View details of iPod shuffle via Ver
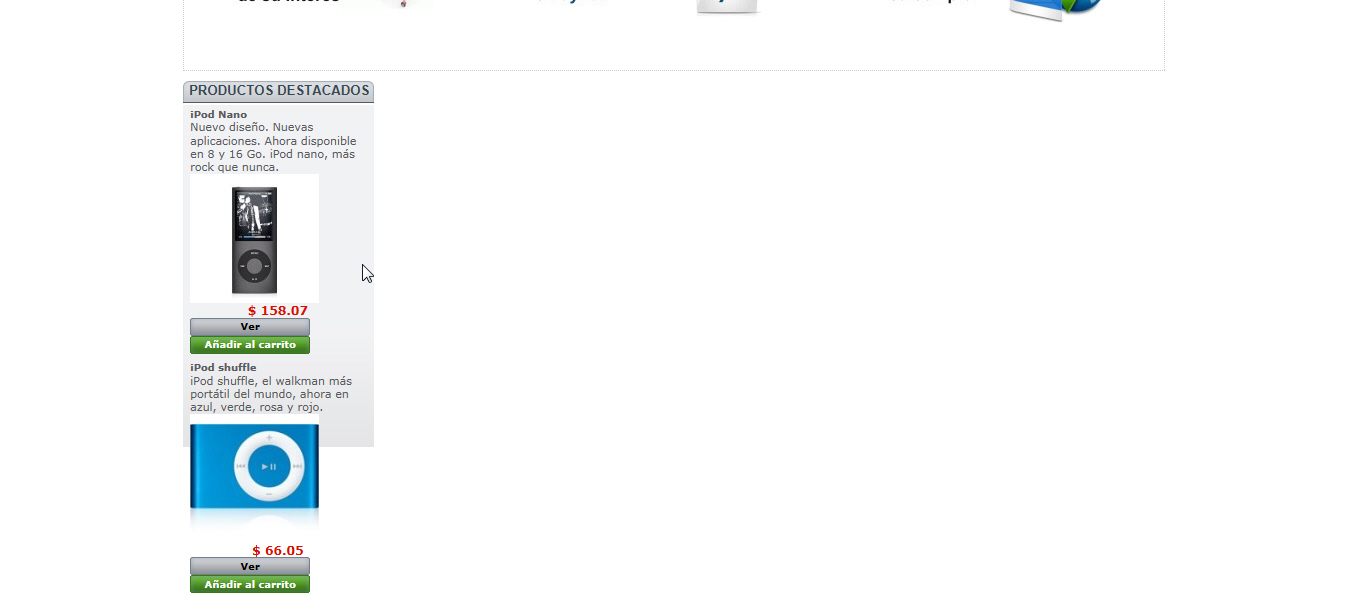 [x=250, y=566]
